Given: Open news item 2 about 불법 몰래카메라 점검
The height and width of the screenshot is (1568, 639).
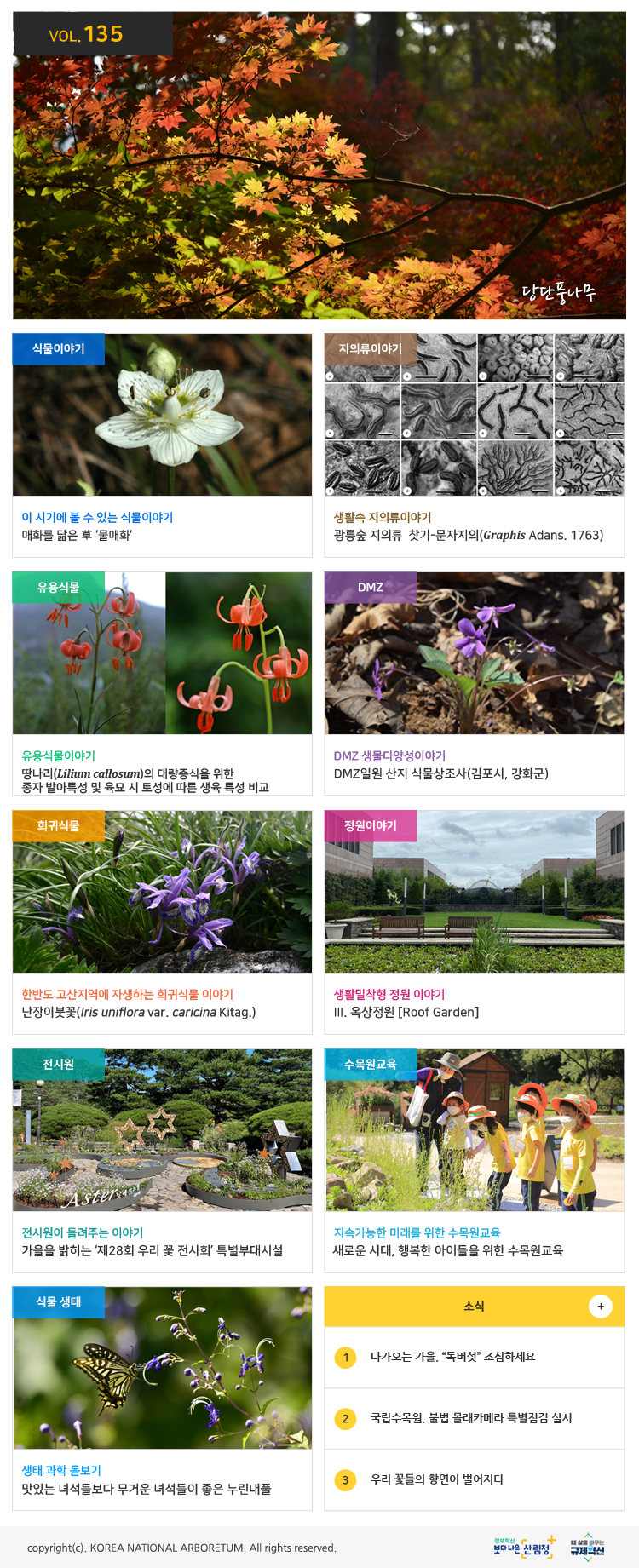Looking at the screenshot, I should coord(471,1418).
